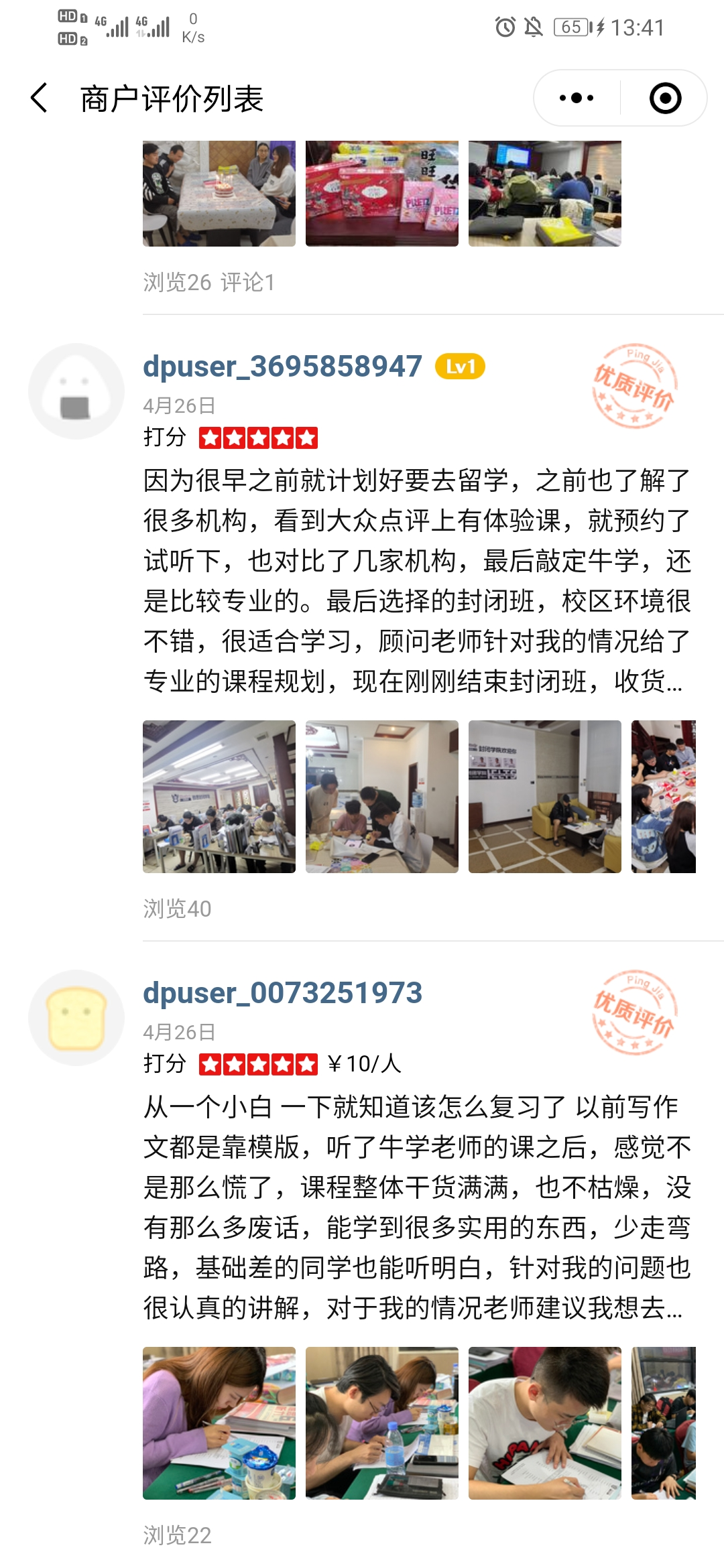Close the mini program with the circle button
The width and height of the screenshot is (724, 1568).
665,99
